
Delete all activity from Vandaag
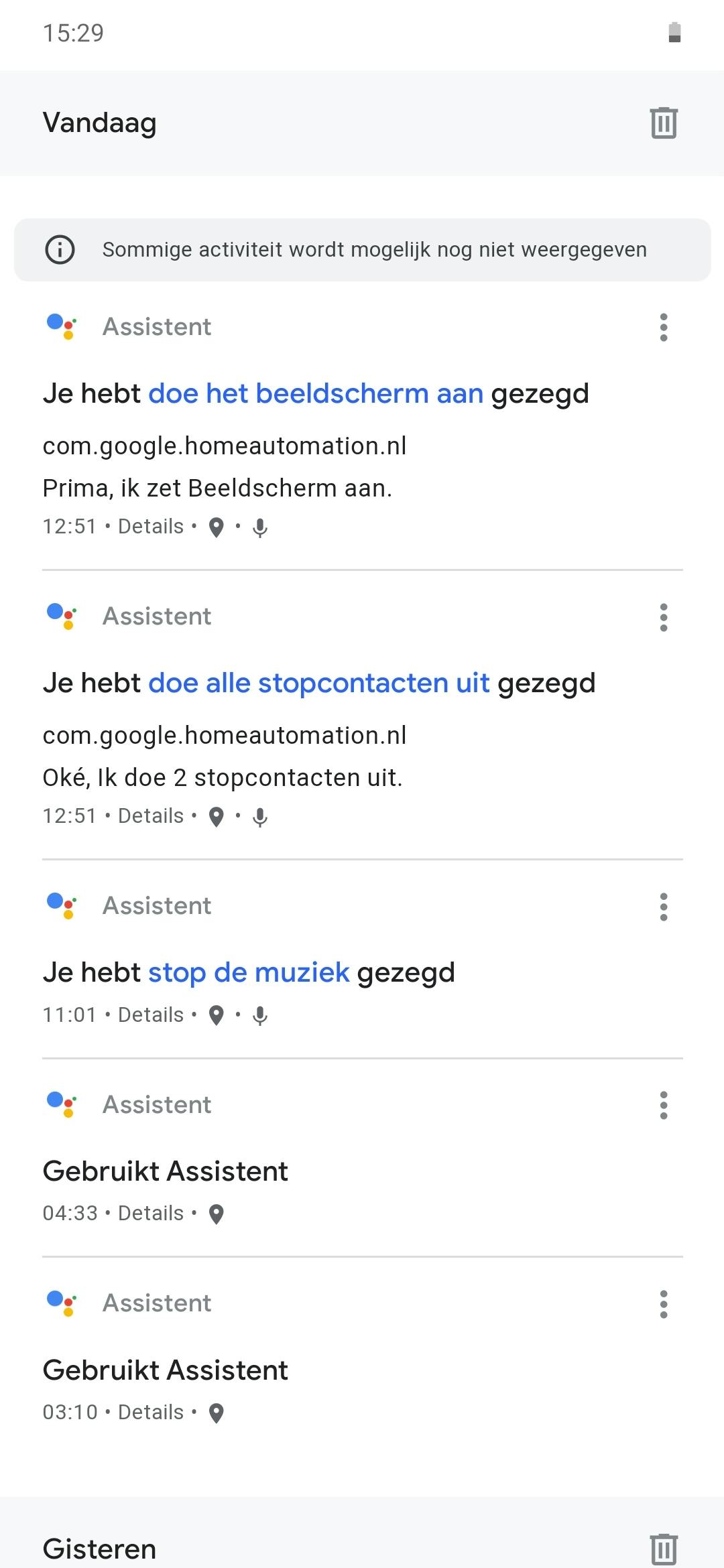pyautogui.click(x=664, y=123)
